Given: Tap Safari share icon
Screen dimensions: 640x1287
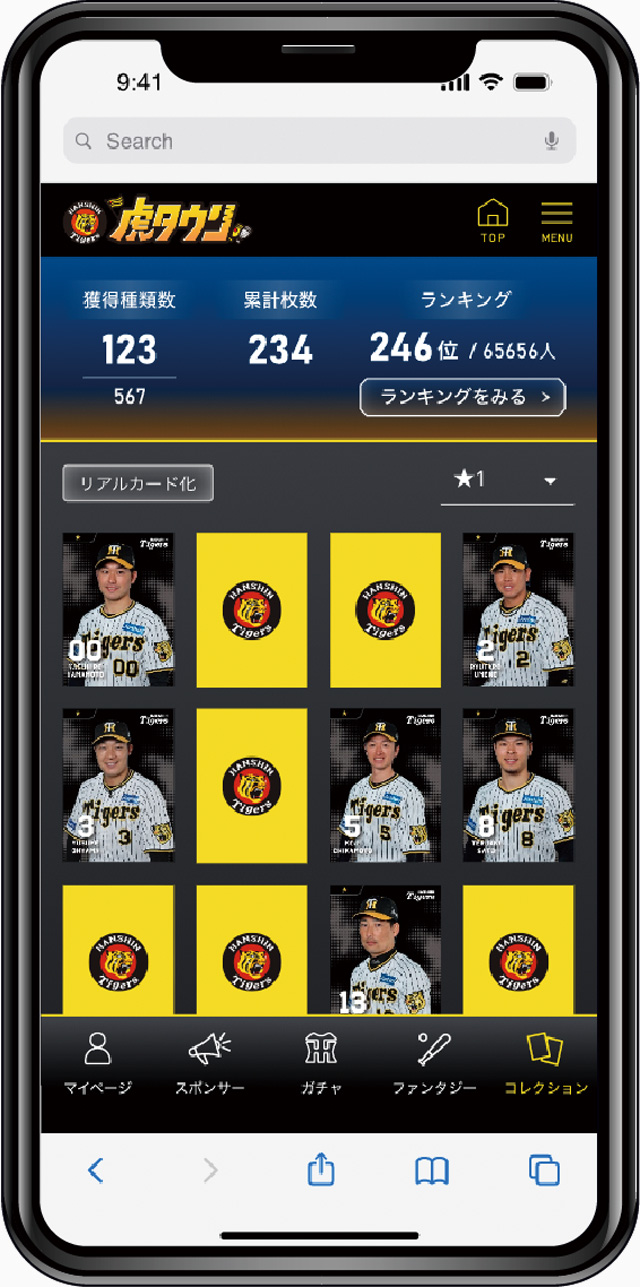Looking at the screenshot, I should 320,1169.
